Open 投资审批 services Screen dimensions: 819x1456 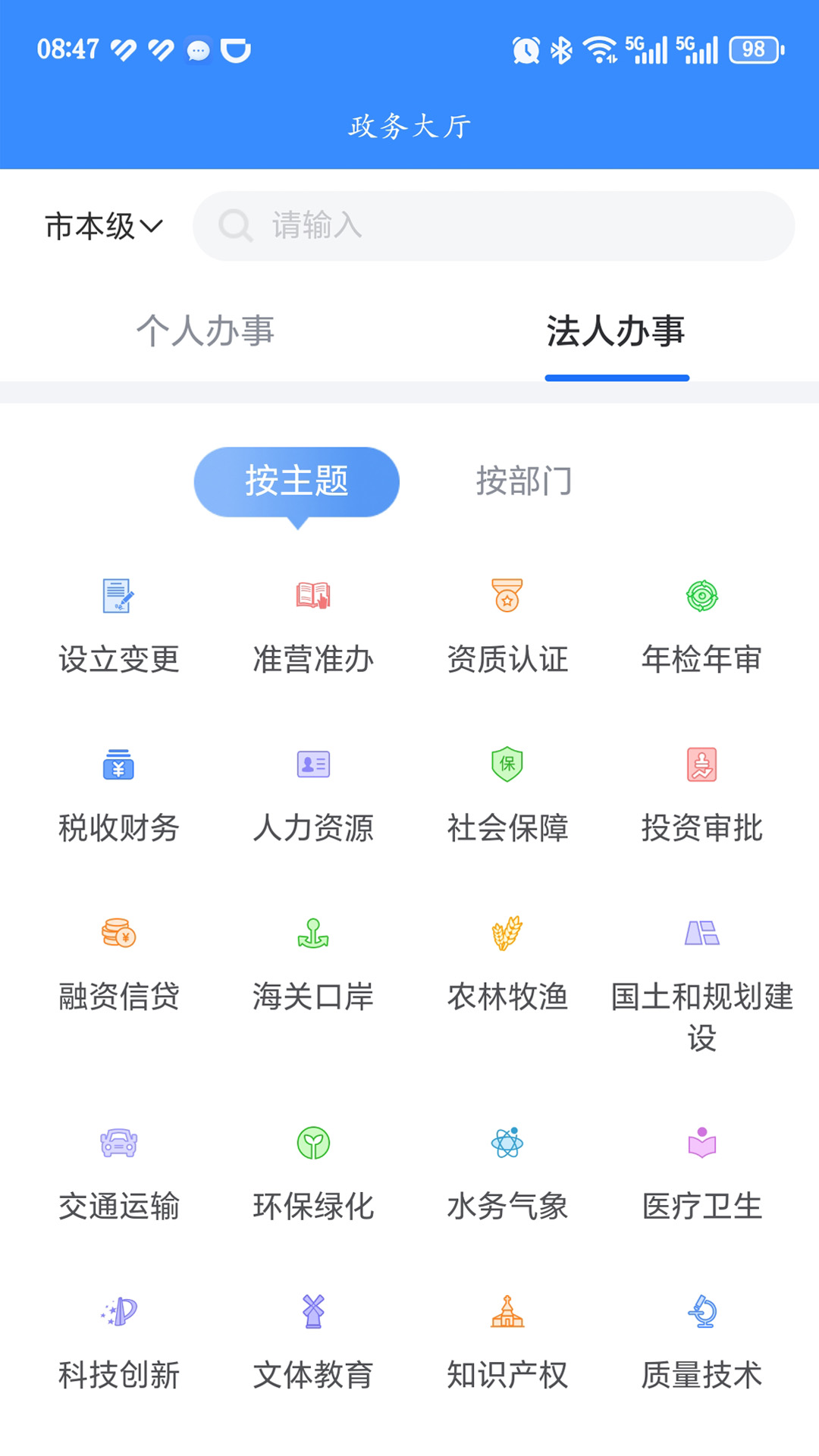click(x=702, y=796)
